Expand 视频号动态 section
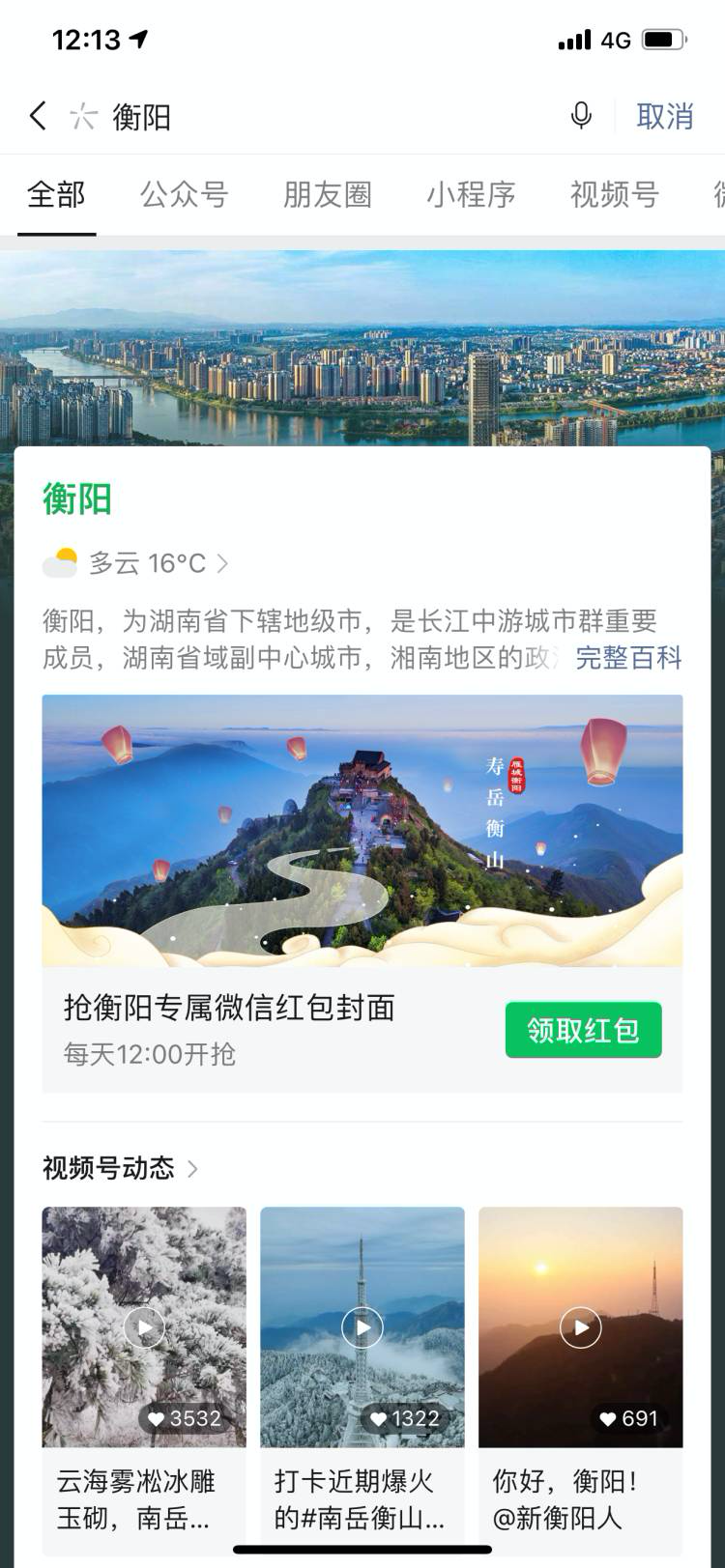Screen dimensions: 725x1568 coord(121,1168)
